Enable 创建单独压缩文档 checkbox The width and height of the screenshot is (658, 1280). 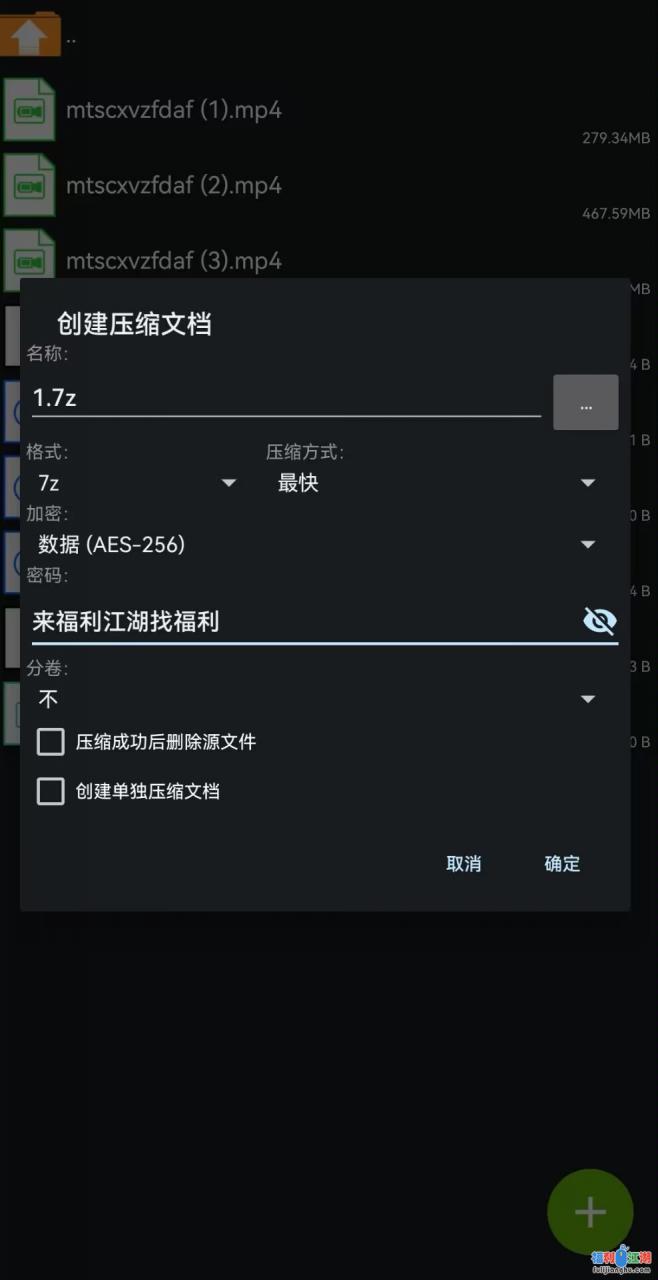pyautogui.click(x=51, y=791)
